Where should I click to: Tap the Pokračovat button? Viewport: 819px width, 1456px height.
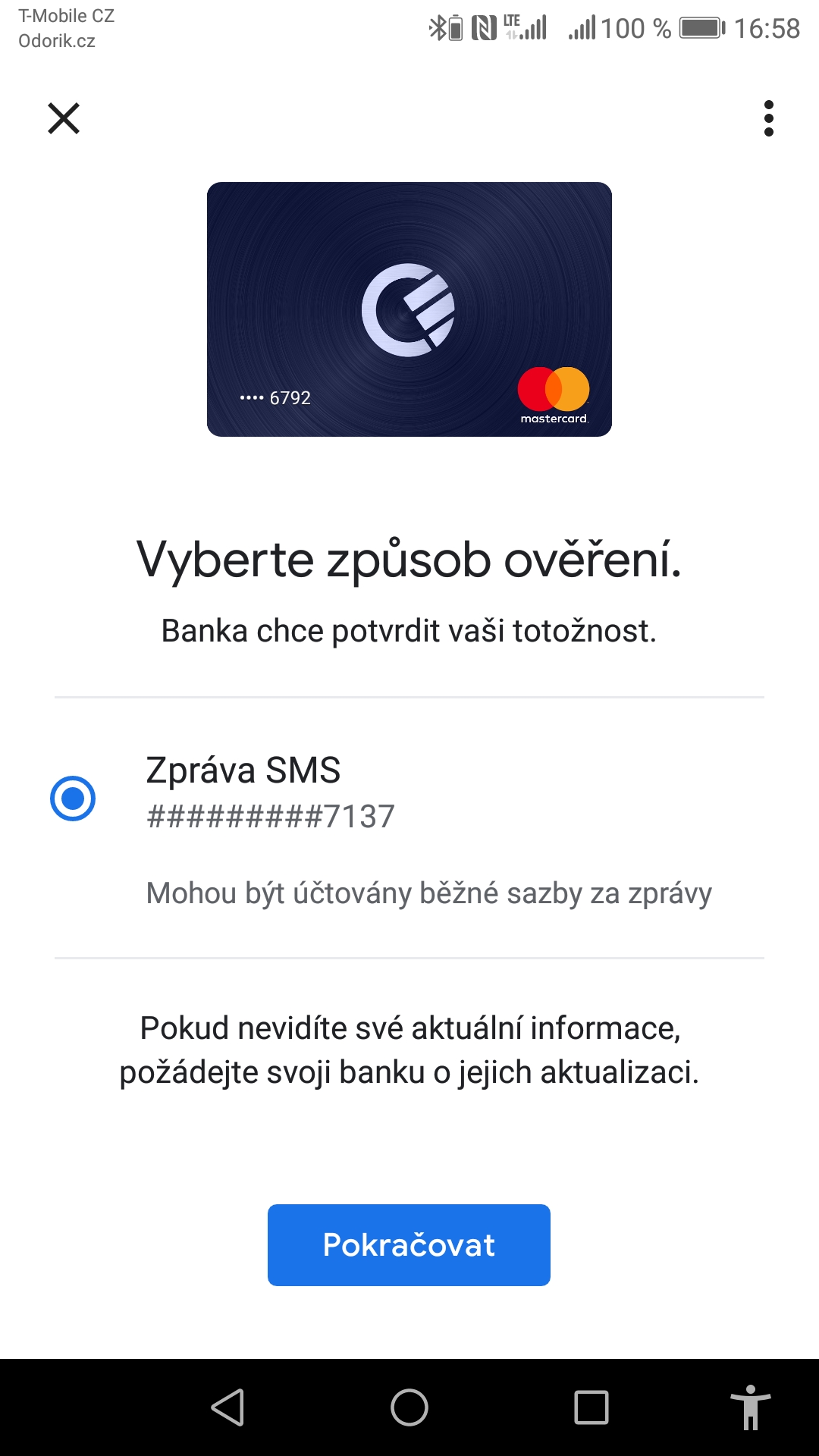(409, 1244)
